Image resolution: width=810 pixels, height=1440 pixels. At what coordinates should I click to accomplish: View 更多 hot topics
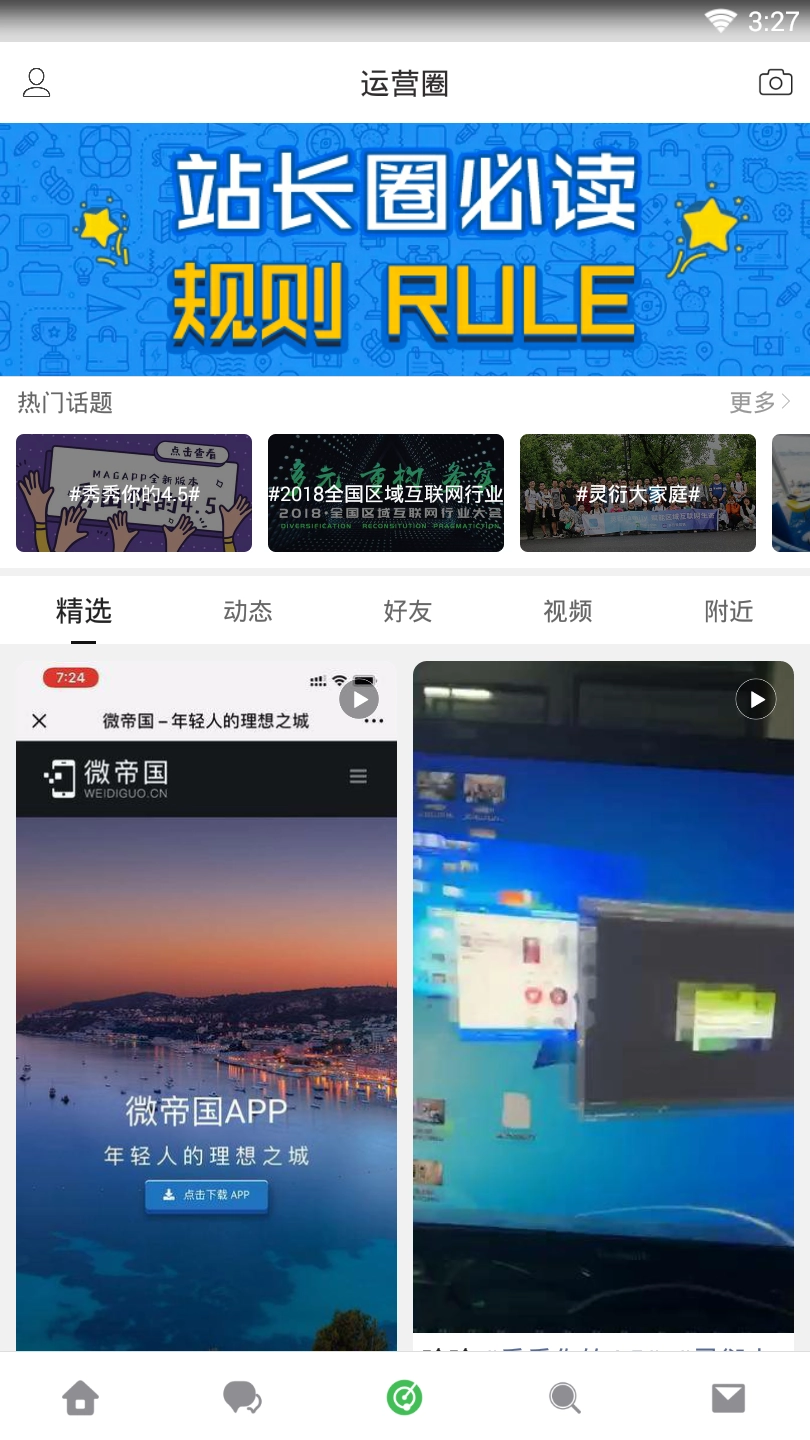(759, 402)
